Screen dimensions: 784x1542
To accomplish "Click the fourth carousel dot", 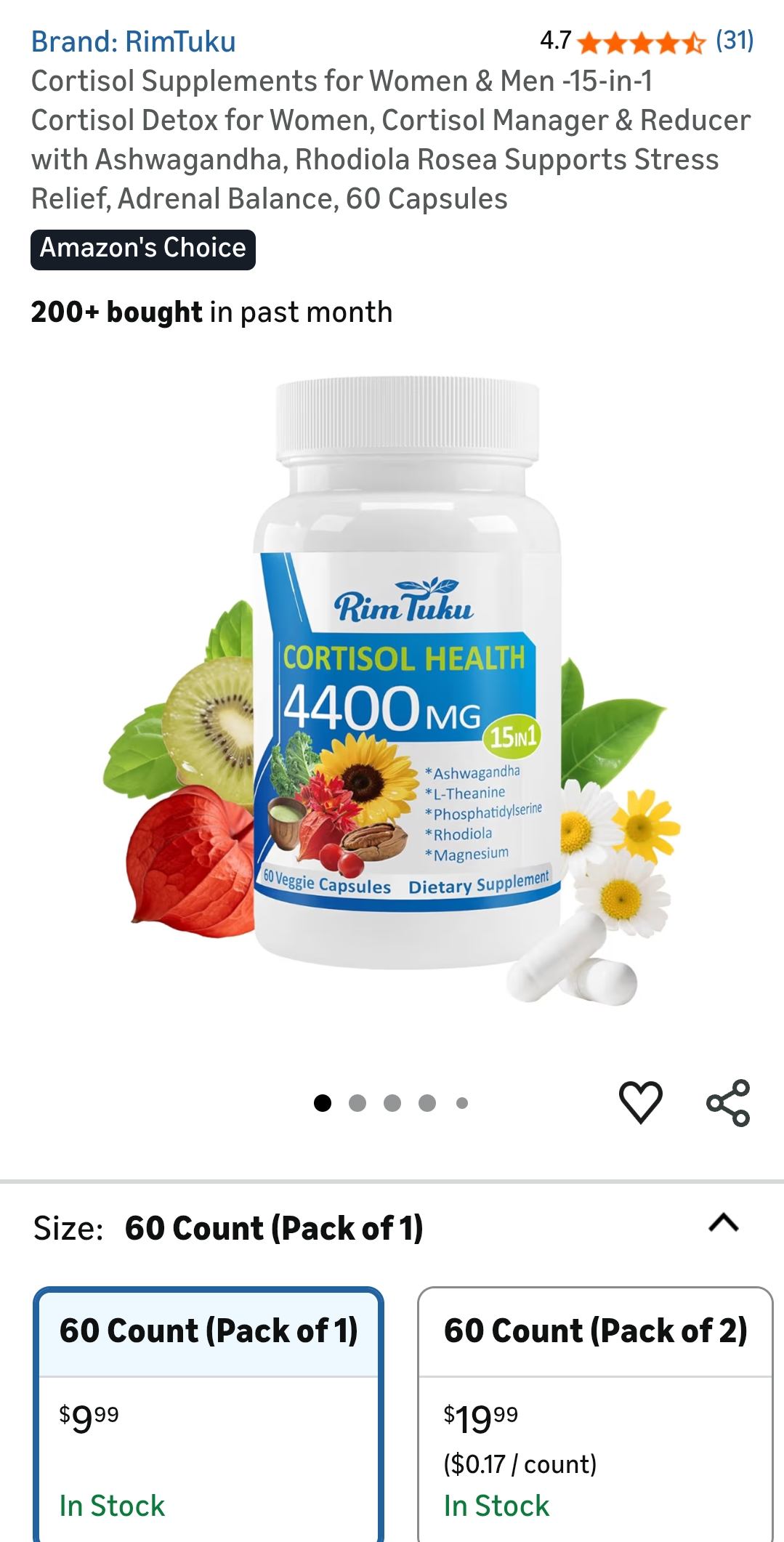I will 427,1102.
